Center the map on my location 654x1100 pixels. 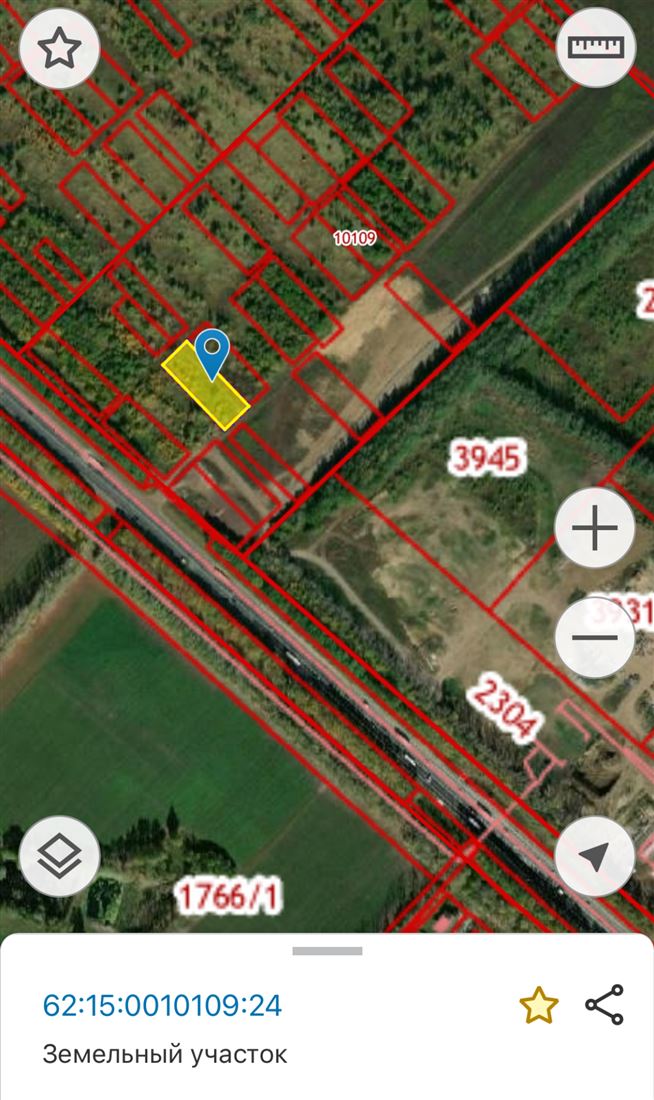(595, 856)
